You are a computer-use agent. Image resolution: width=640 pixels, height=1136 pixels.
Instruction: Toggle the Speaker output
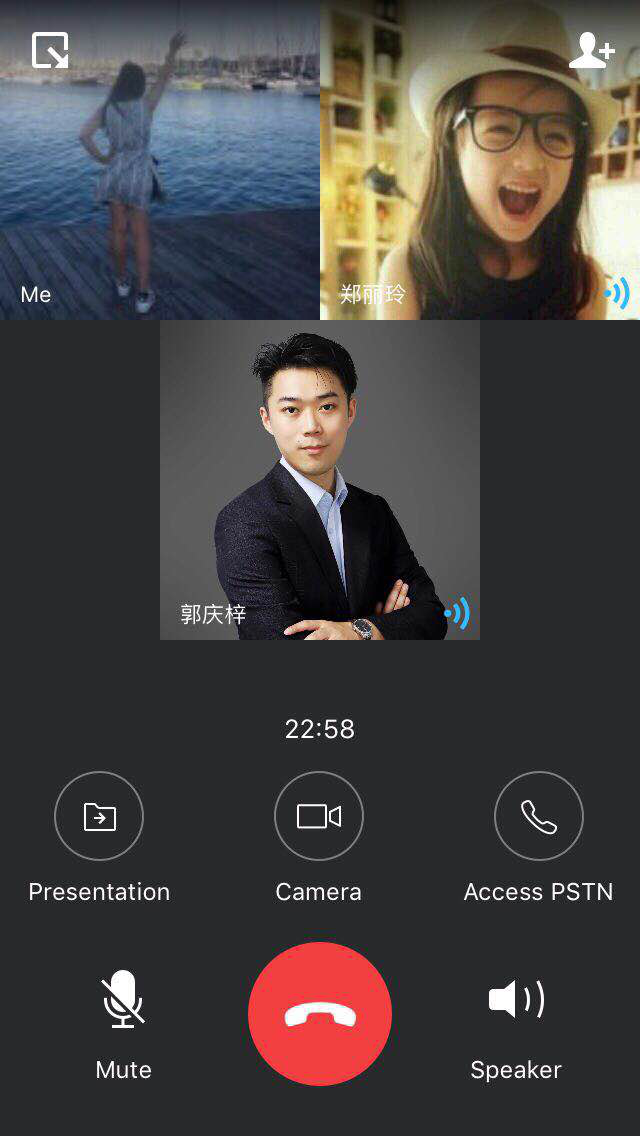516,1000
